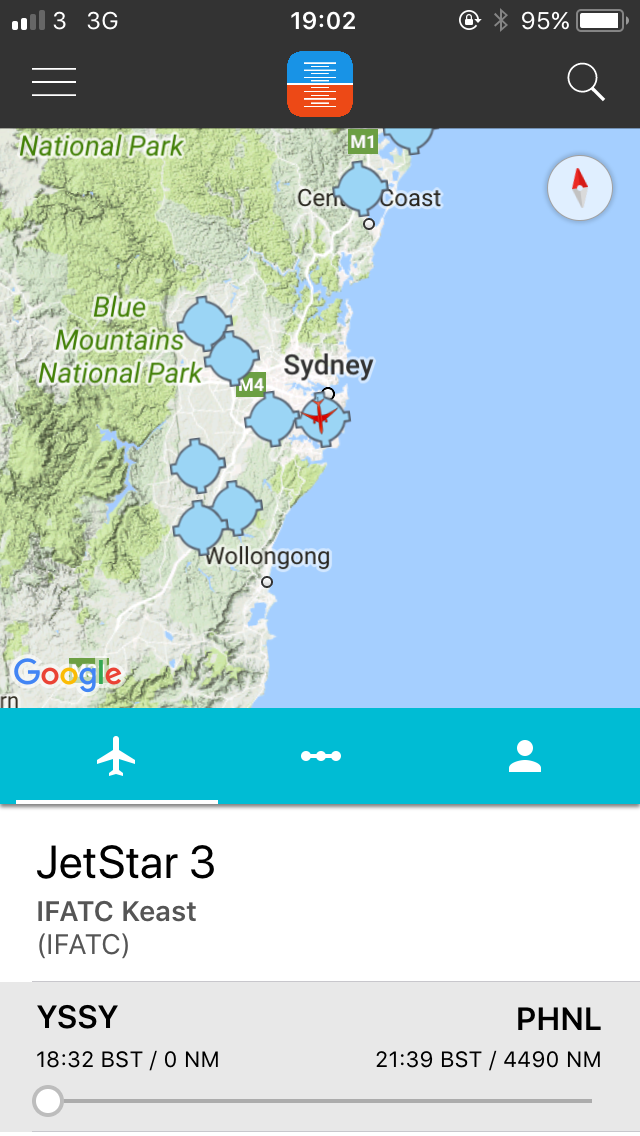
Task: Tap the compass to reset orientation
Action: [x=580, y=187]
